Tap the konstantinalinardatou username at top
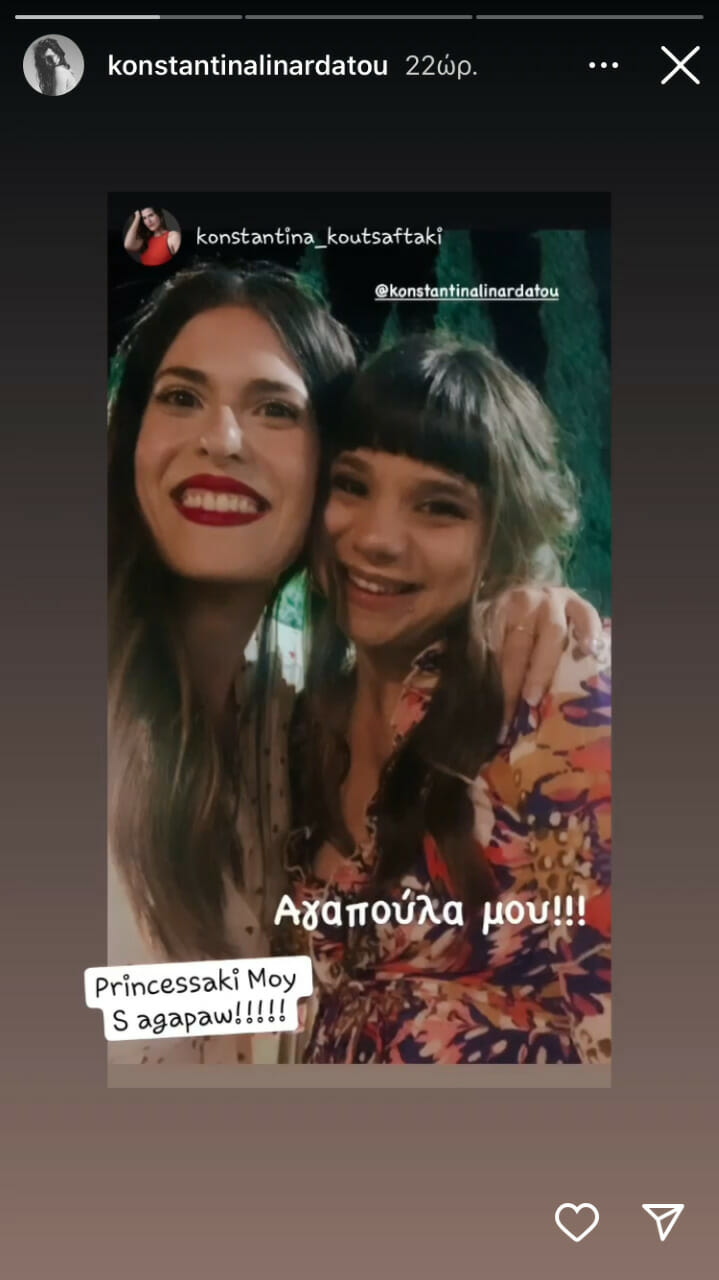 247,66
